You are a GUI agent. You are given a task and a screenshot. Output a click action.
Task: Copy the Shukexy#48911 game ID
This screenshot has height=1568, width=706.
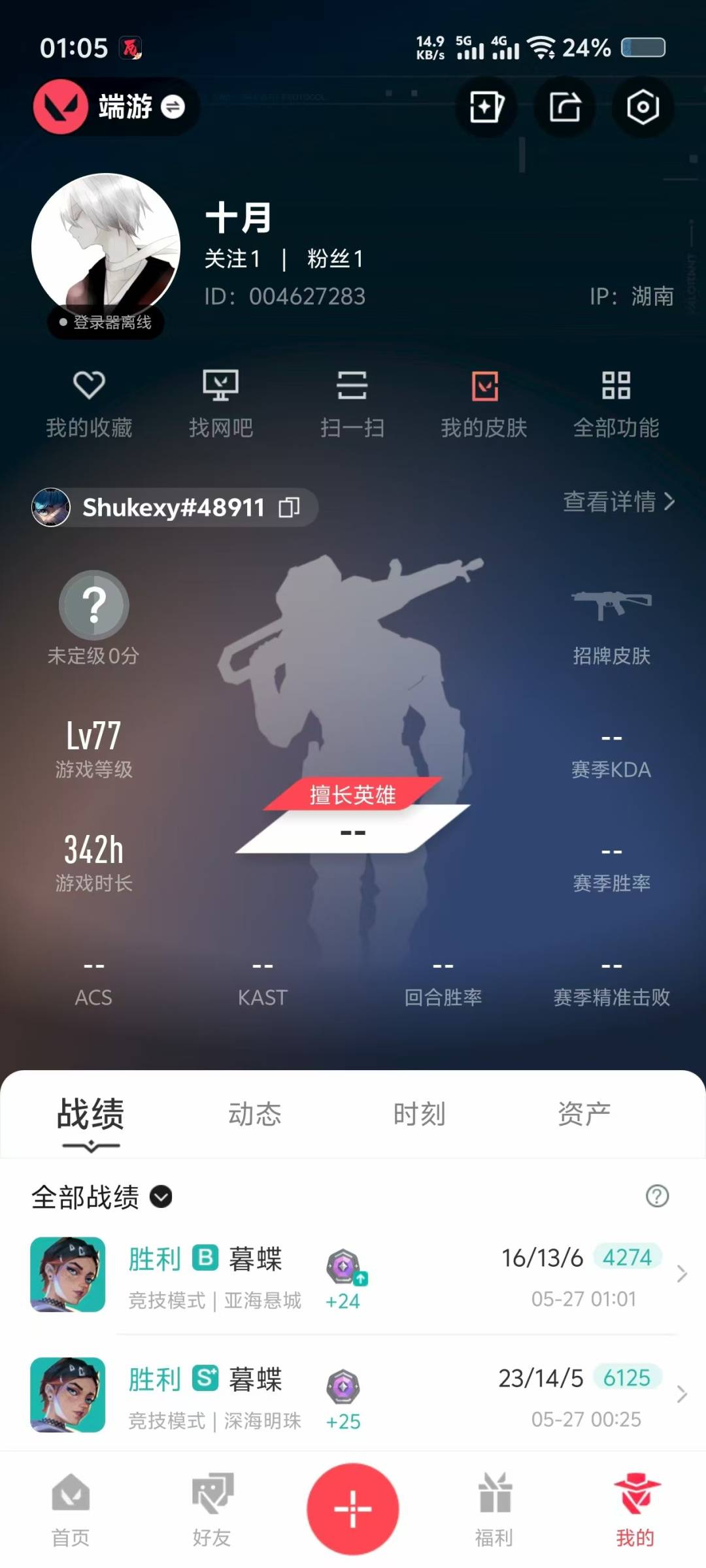click(289, 508)
